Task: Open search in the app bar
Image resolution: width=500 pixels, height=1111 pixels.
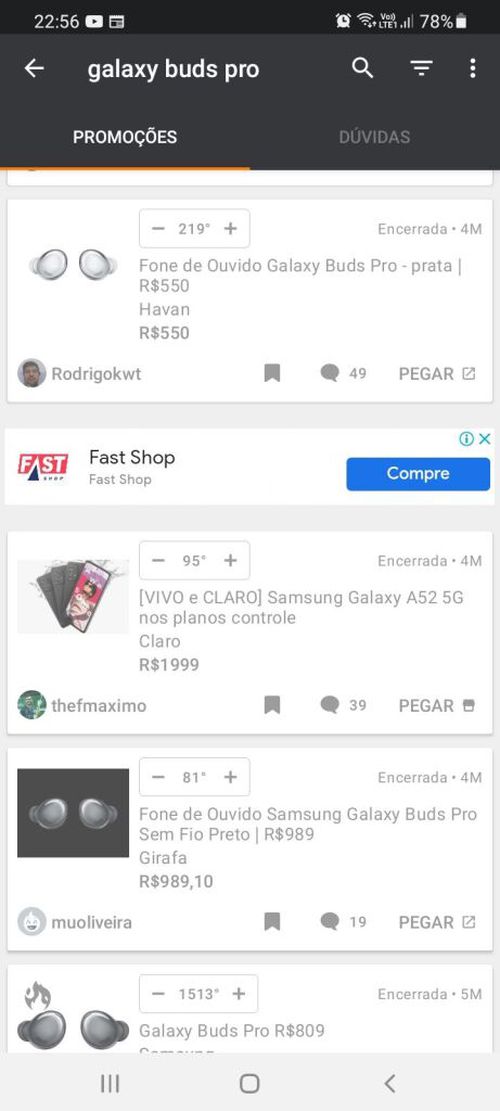Action: tap(363, 69)
